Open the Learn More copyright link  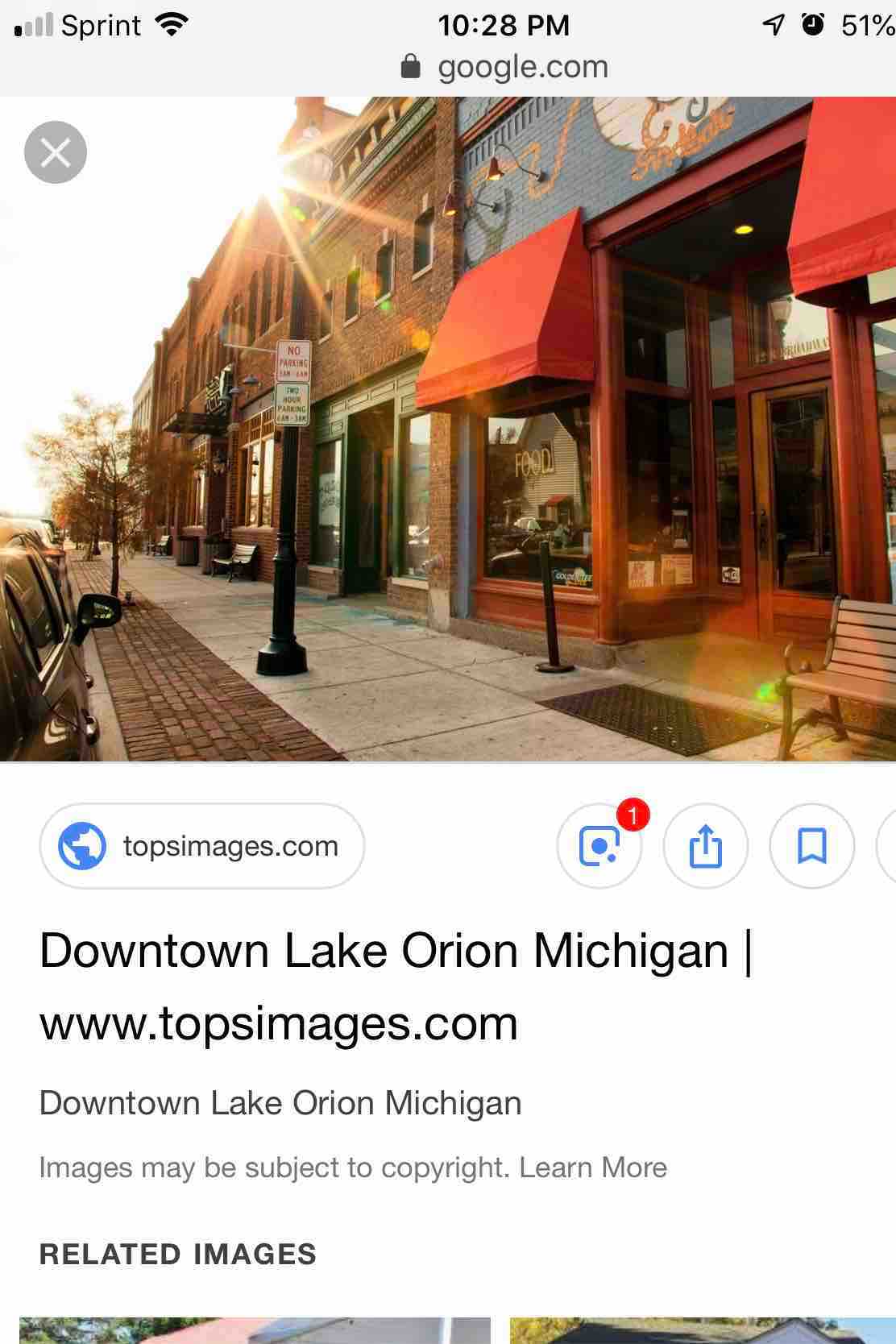tap(593, 1168)
